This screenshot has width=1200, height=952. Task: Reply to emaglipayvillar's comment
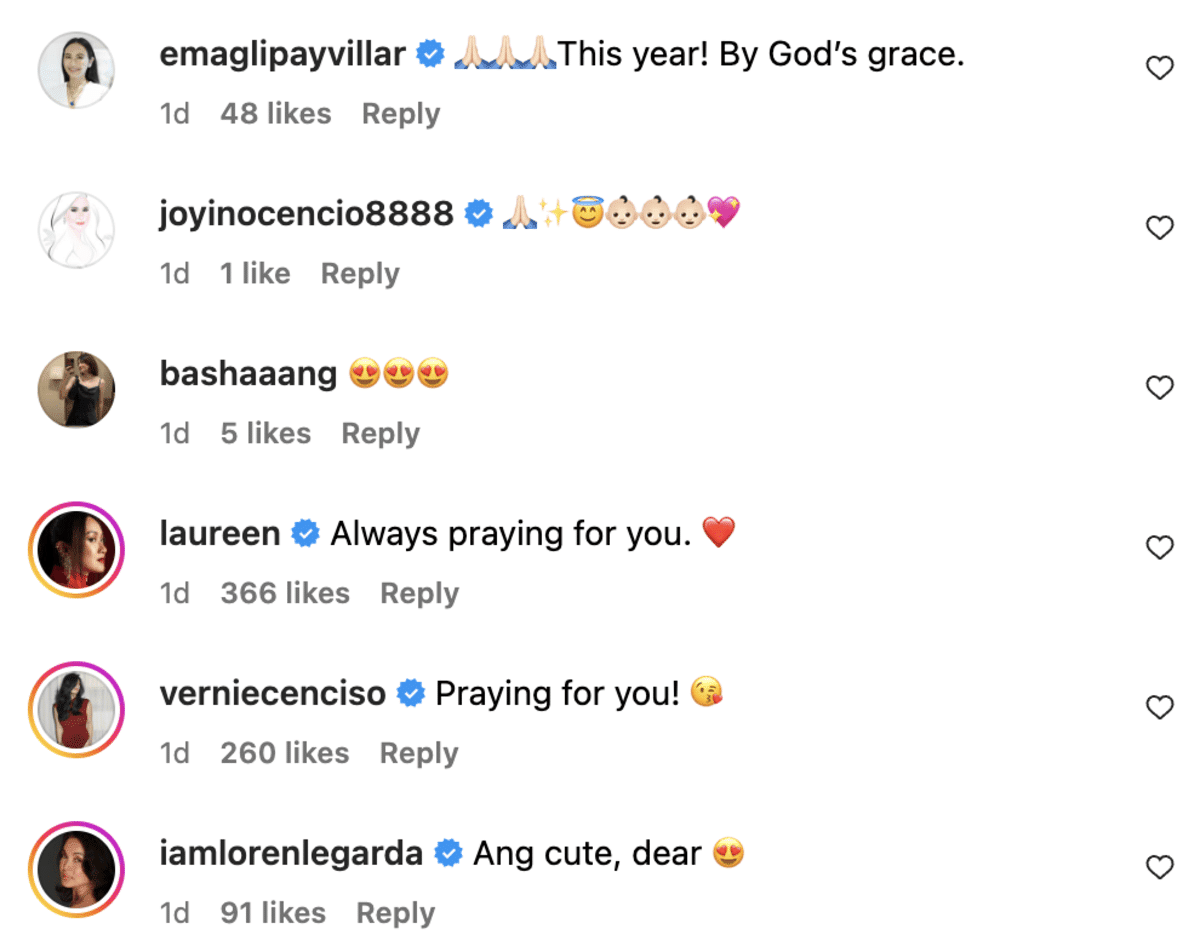400,114
